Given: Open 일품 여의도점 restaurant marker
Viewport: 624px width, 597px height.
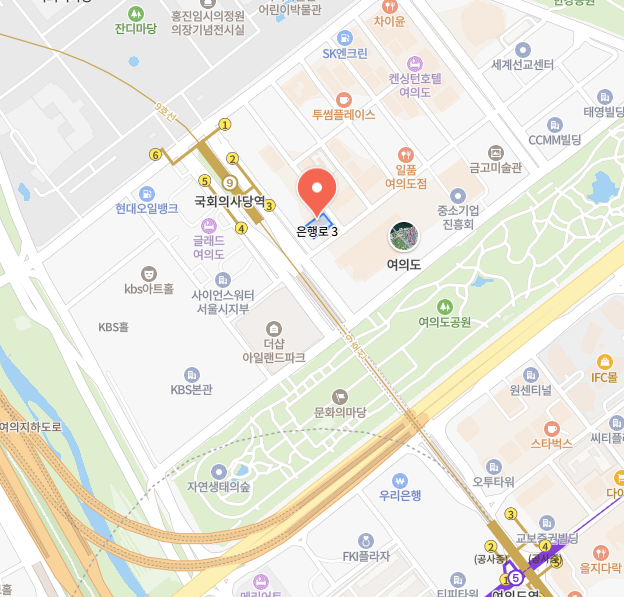Looking at the screenshot, I should (405, 155).
